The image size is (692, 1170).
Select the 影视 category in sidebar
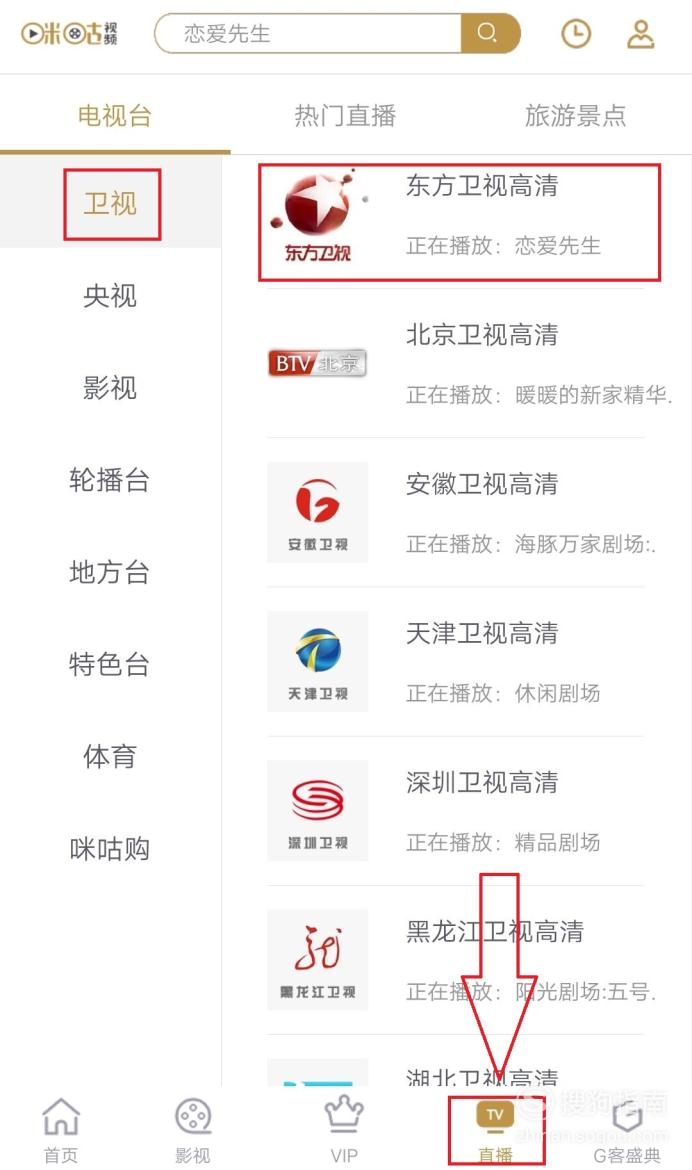pos(110,388)
